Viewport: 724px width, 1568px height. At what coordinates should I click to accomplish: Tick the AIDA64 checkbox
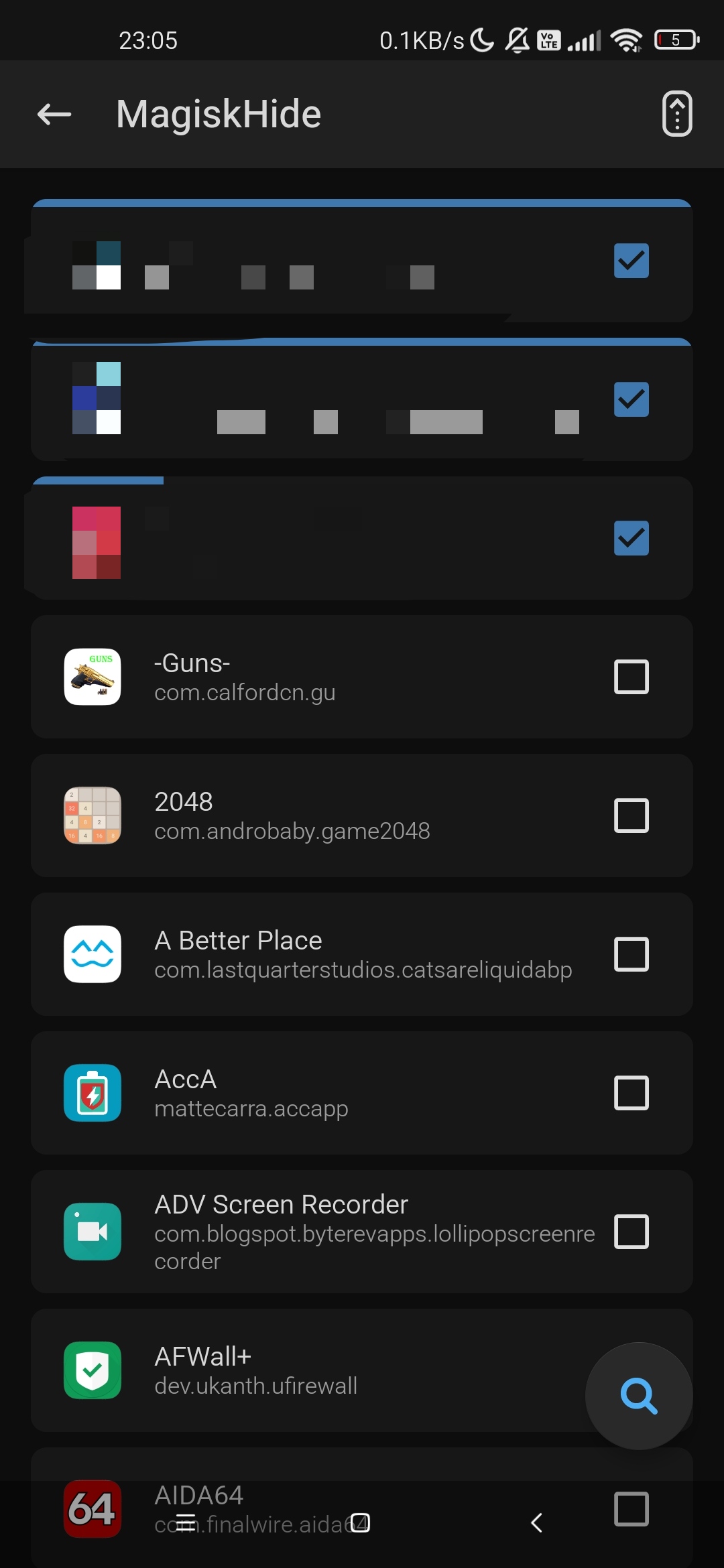pos(631,1509)
